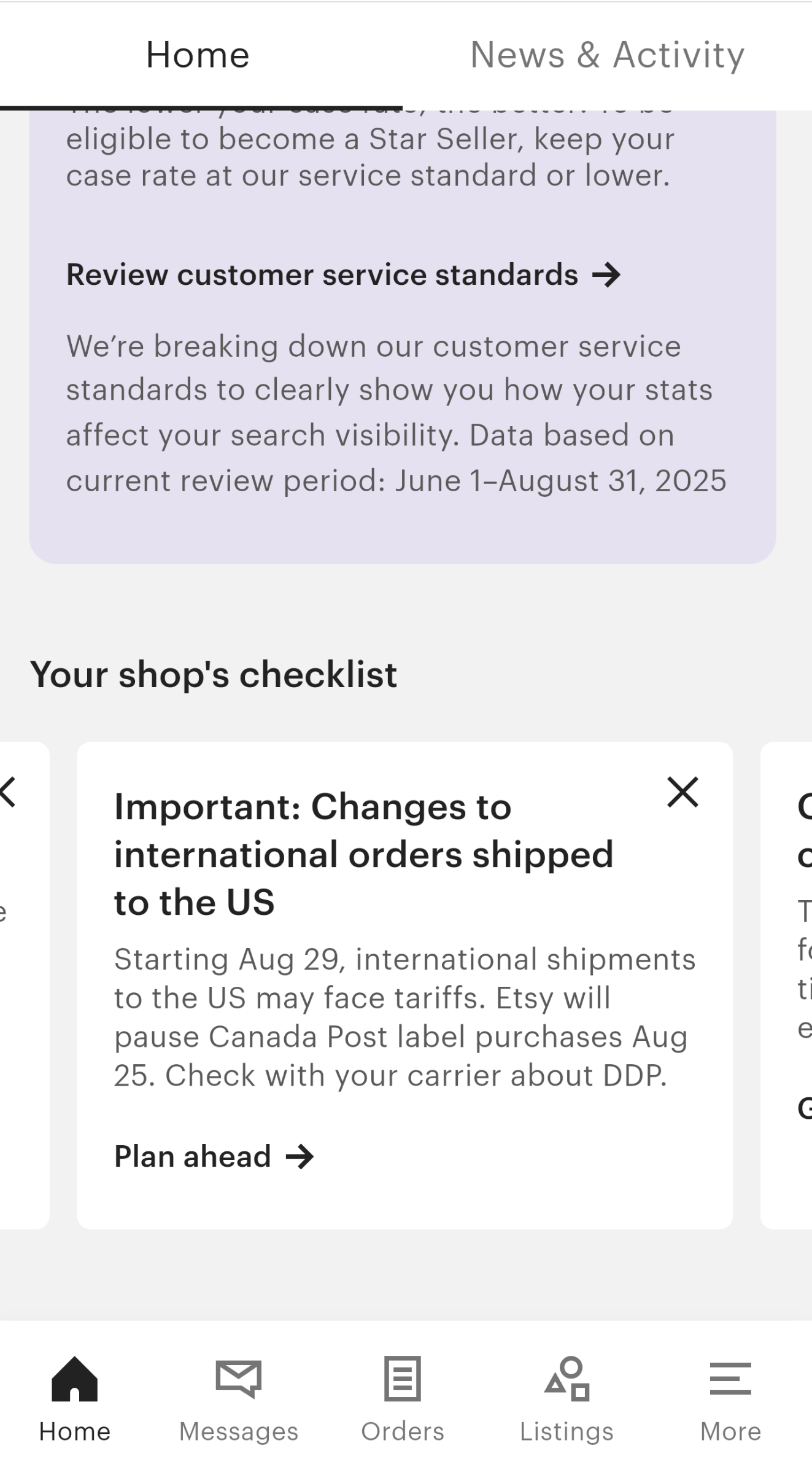Open Review customer service standards link
Screen dimensions: 812x1459
[x=344, y=274]
